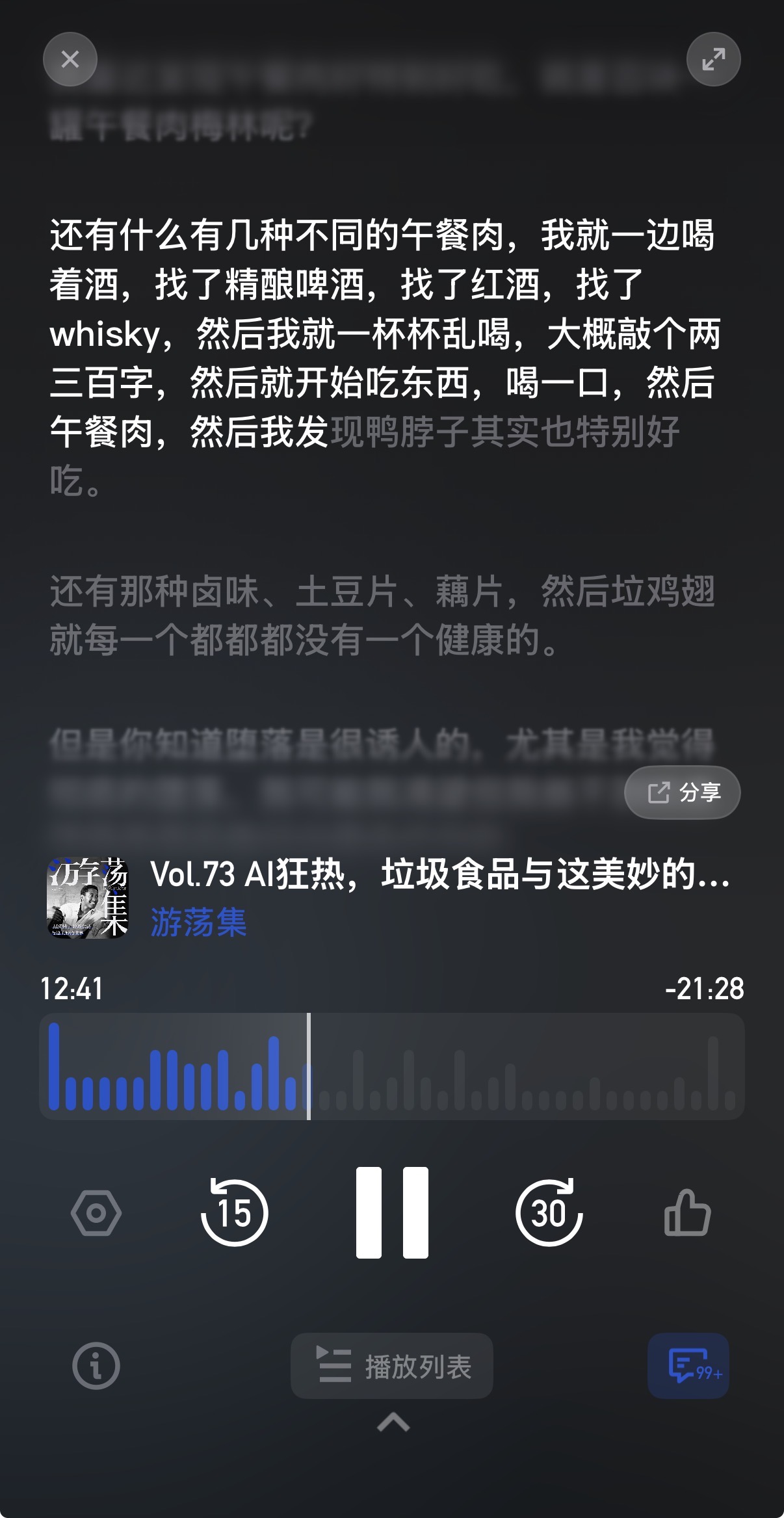Open the hexagon playback settings

(96, 1212)
